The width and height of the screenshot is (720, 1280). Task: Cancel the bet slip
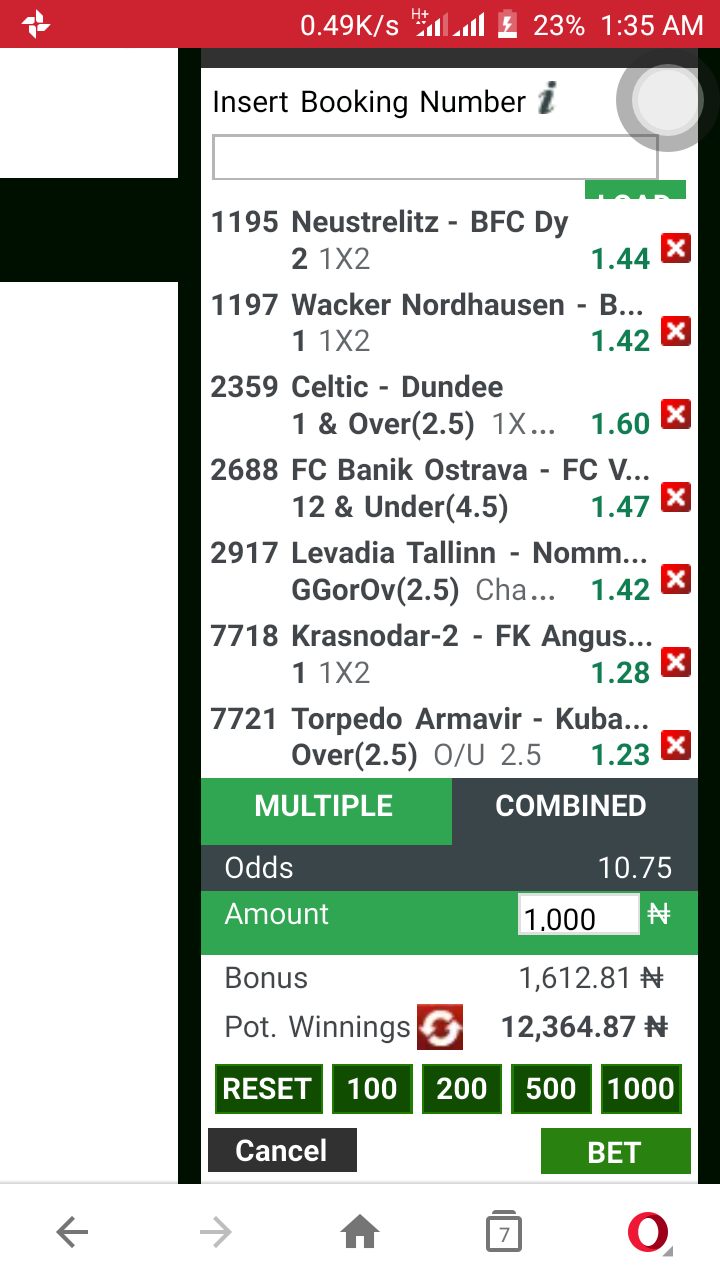coord(282,1151)
